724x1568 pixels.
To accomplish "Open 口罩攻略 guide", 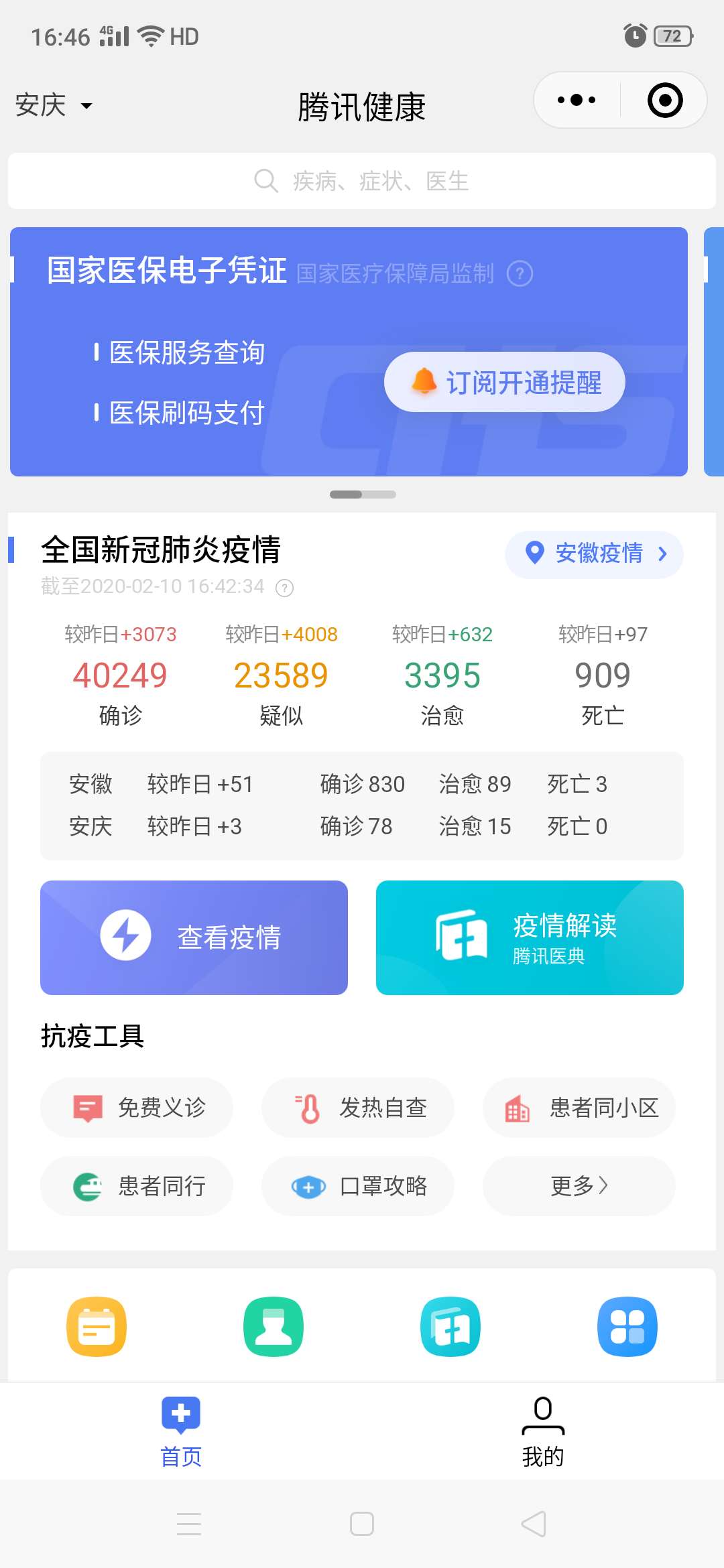I will click(358, 1186).
